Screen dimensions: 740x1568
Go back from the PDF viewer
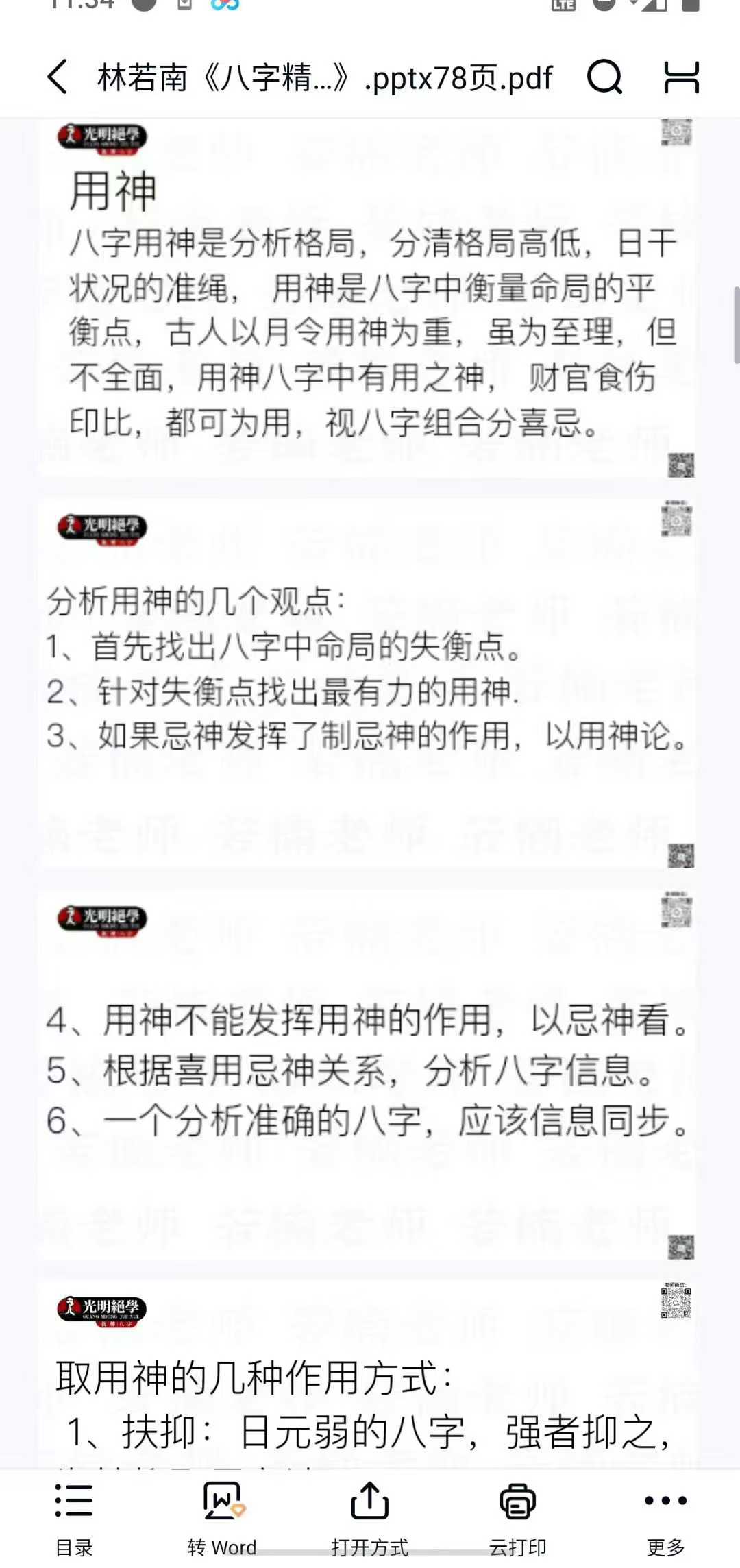[x=58, y=77]
